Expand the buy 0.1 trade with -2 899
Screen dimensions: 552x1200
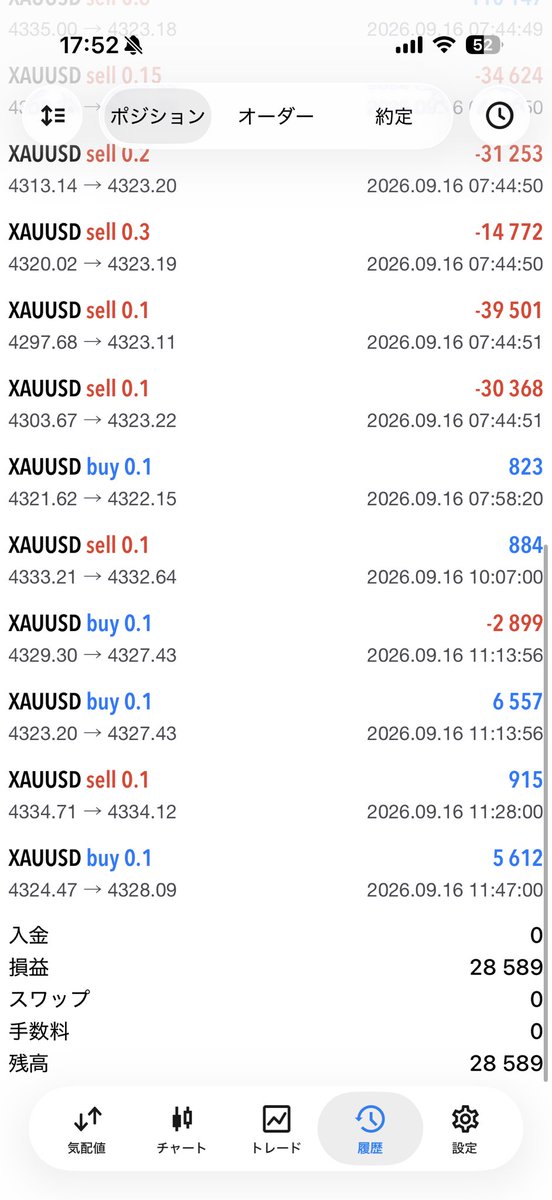pyautogui.click(x=276, y=639)
